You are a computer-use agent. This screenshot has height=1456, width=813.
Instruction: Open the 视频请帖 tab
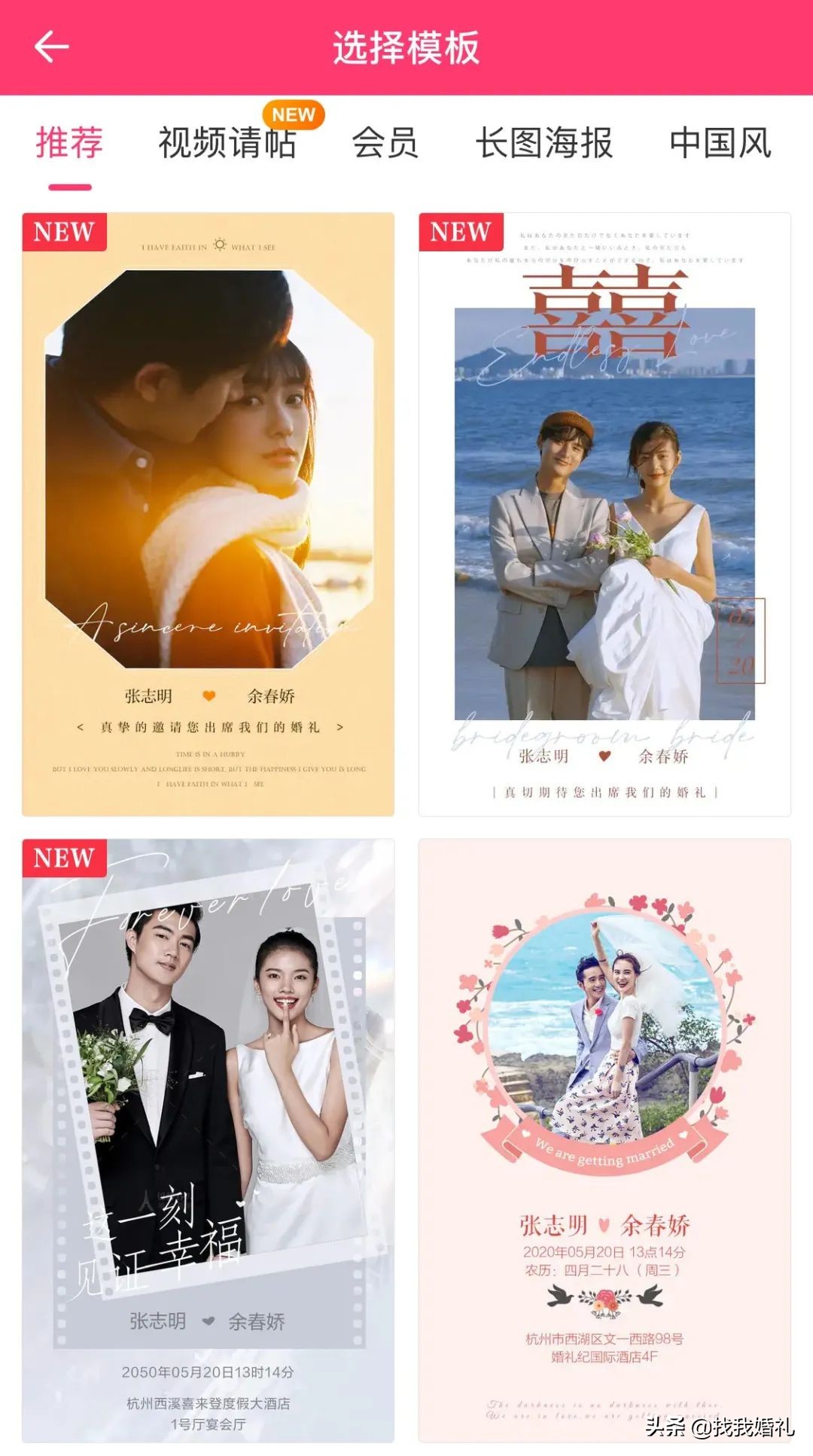pos(227,147)
